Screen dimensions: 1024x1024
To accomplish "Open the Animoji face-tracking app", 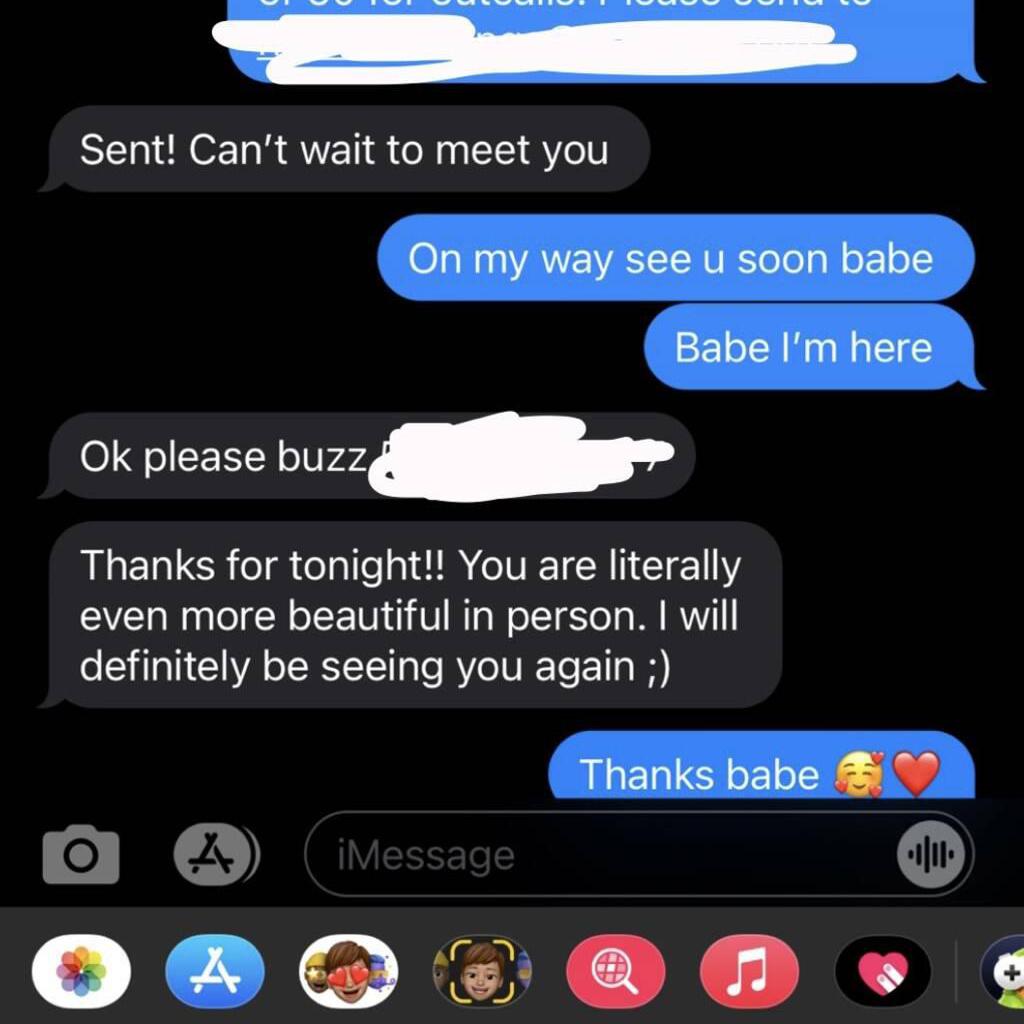I will coord(482,970).
